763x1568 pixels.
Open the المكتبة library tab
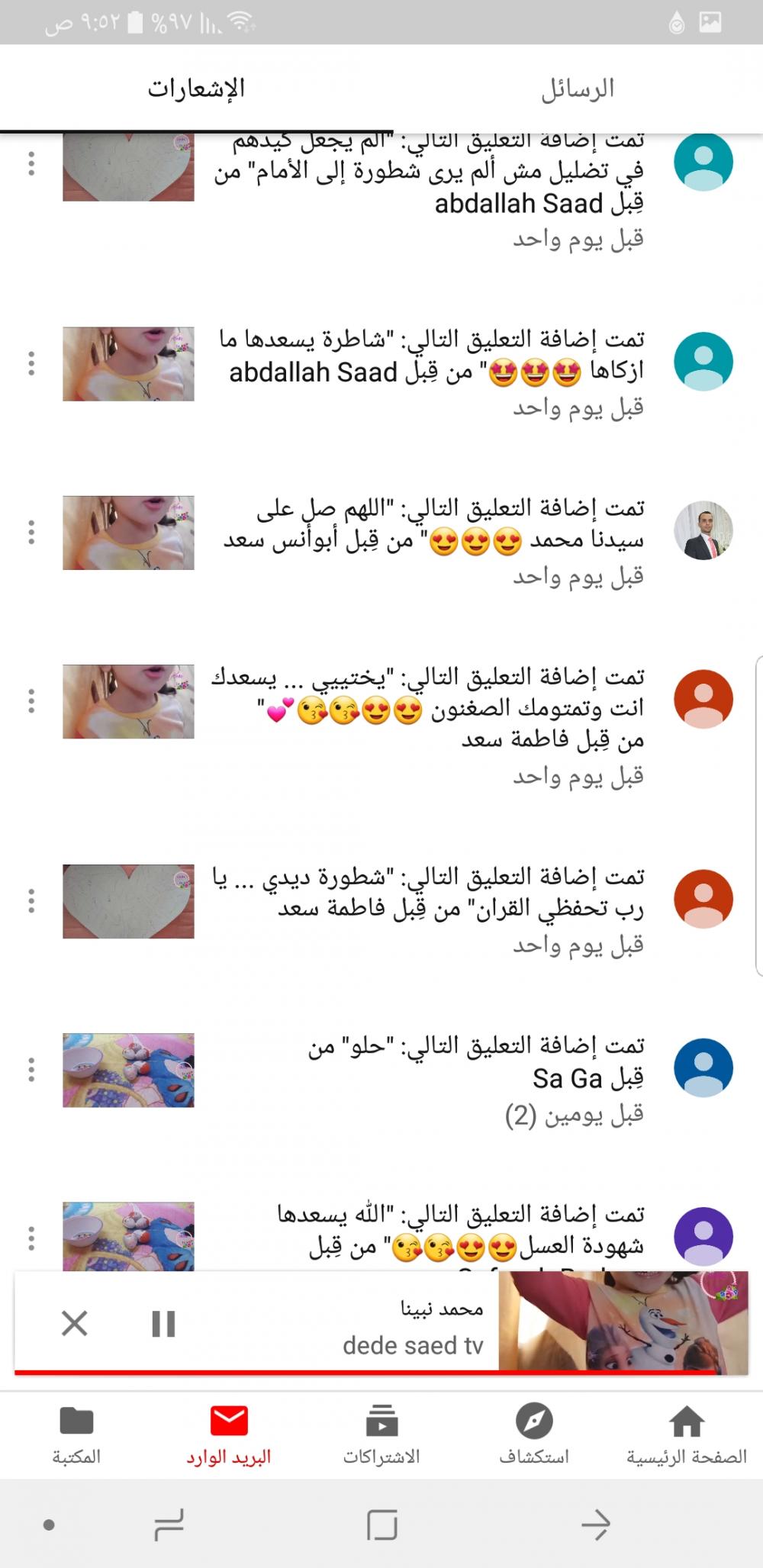tap(76, 1434)
